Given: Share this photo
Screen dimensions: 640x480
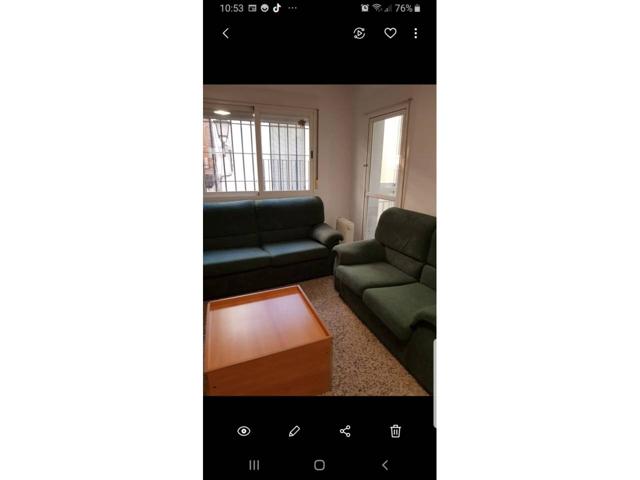Looking at the screenshot, I should pos(345,431).
